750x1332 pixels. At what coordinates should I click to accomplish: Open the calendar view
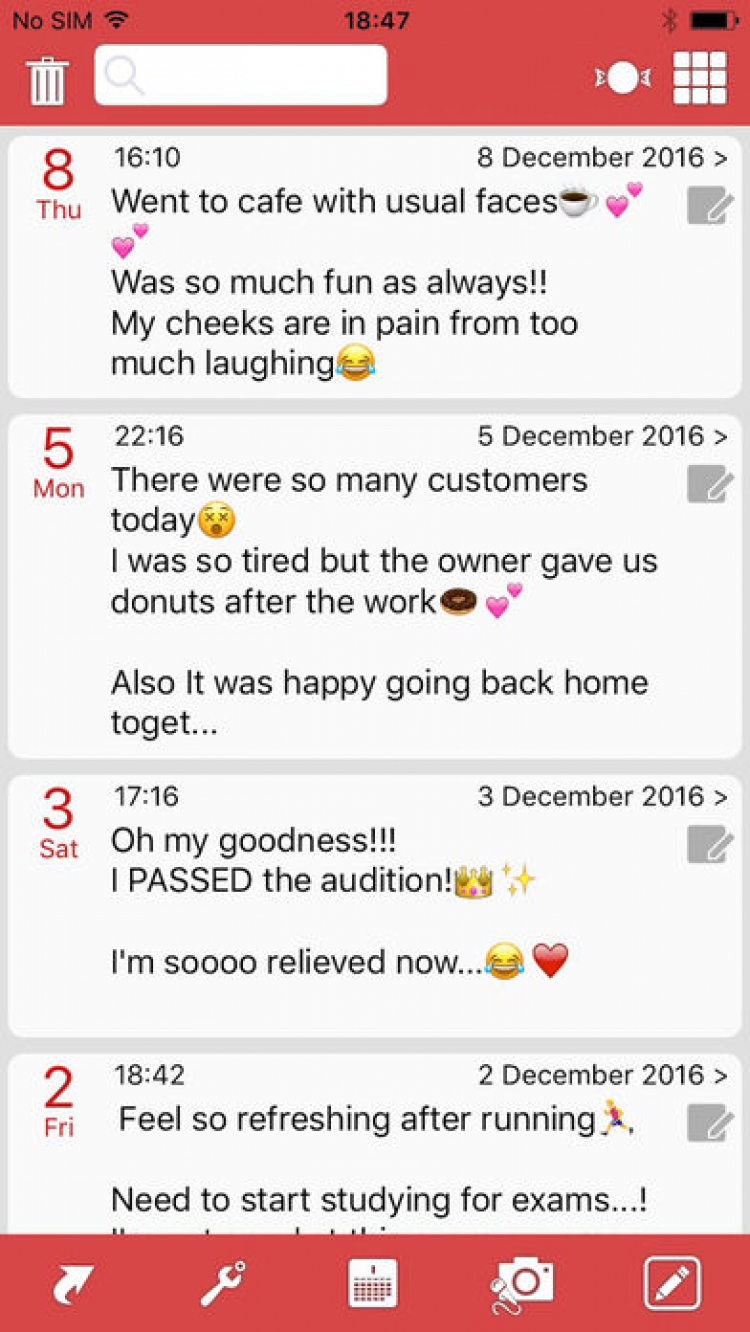click(x=373, y=1283)
